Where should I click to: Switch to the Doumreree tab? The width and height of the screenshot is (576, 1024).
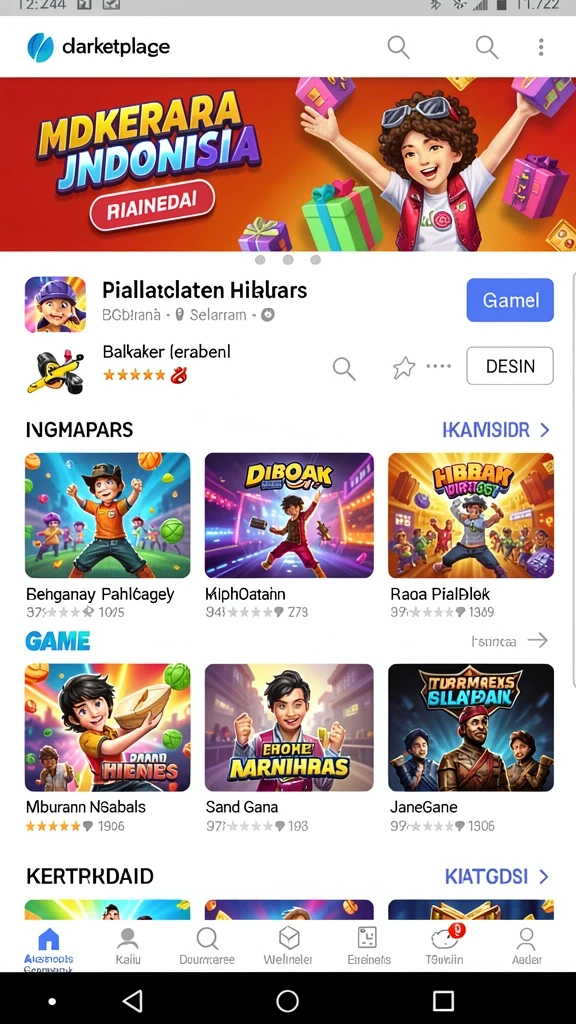click(x=207, y=946)
